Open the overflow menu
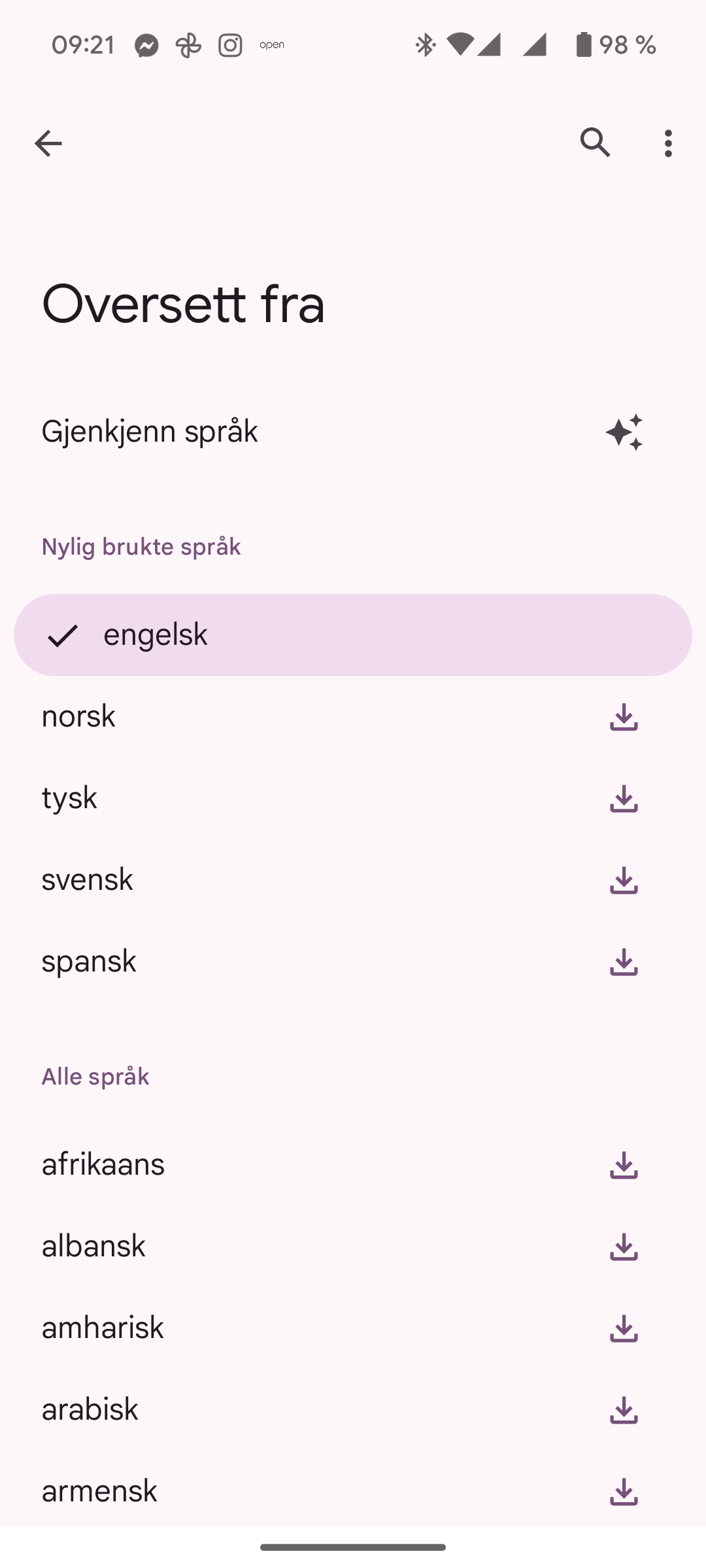The width and height of the screenshot is (706, 1568). click(668, 143)
